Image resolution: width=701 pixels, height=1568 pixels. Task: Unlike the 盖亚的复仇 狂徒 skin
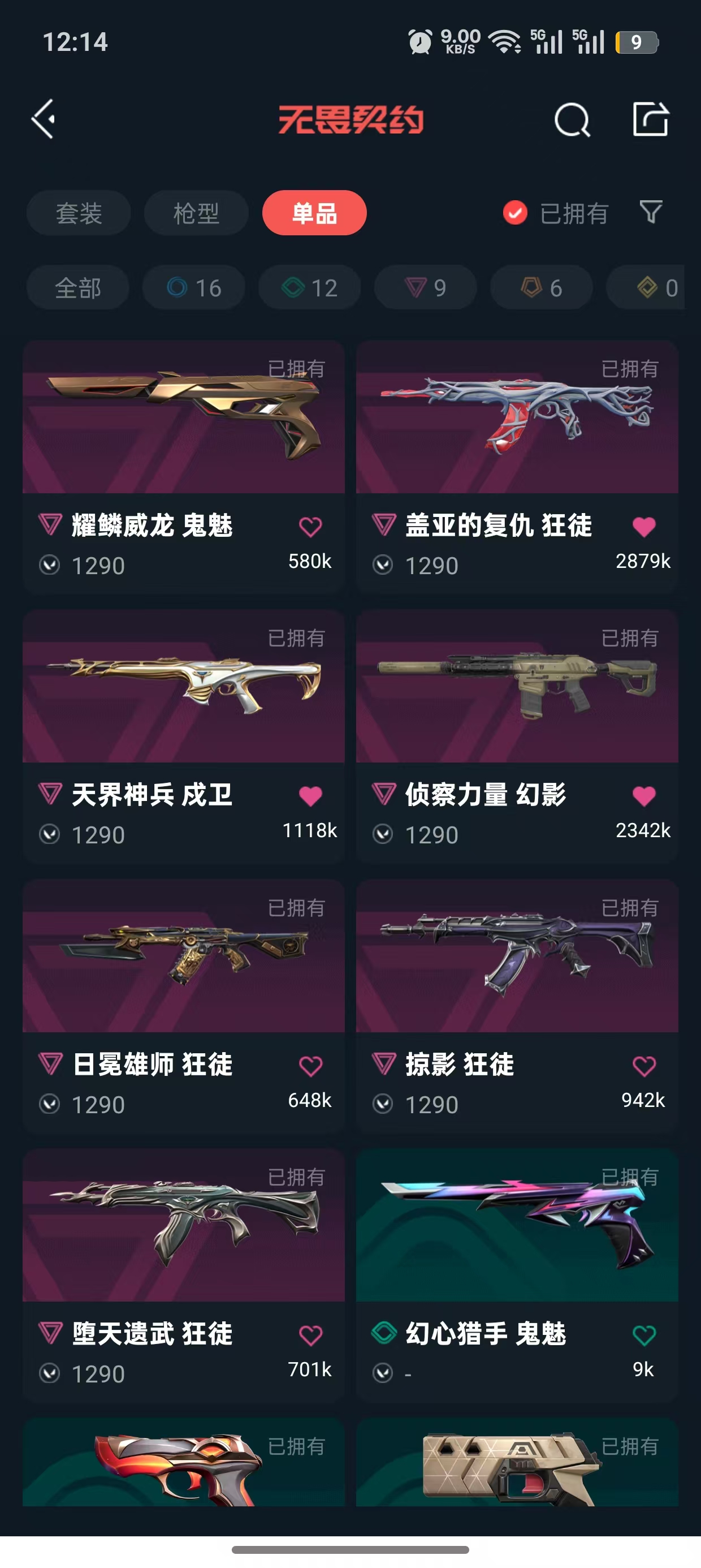coord(644,527)
